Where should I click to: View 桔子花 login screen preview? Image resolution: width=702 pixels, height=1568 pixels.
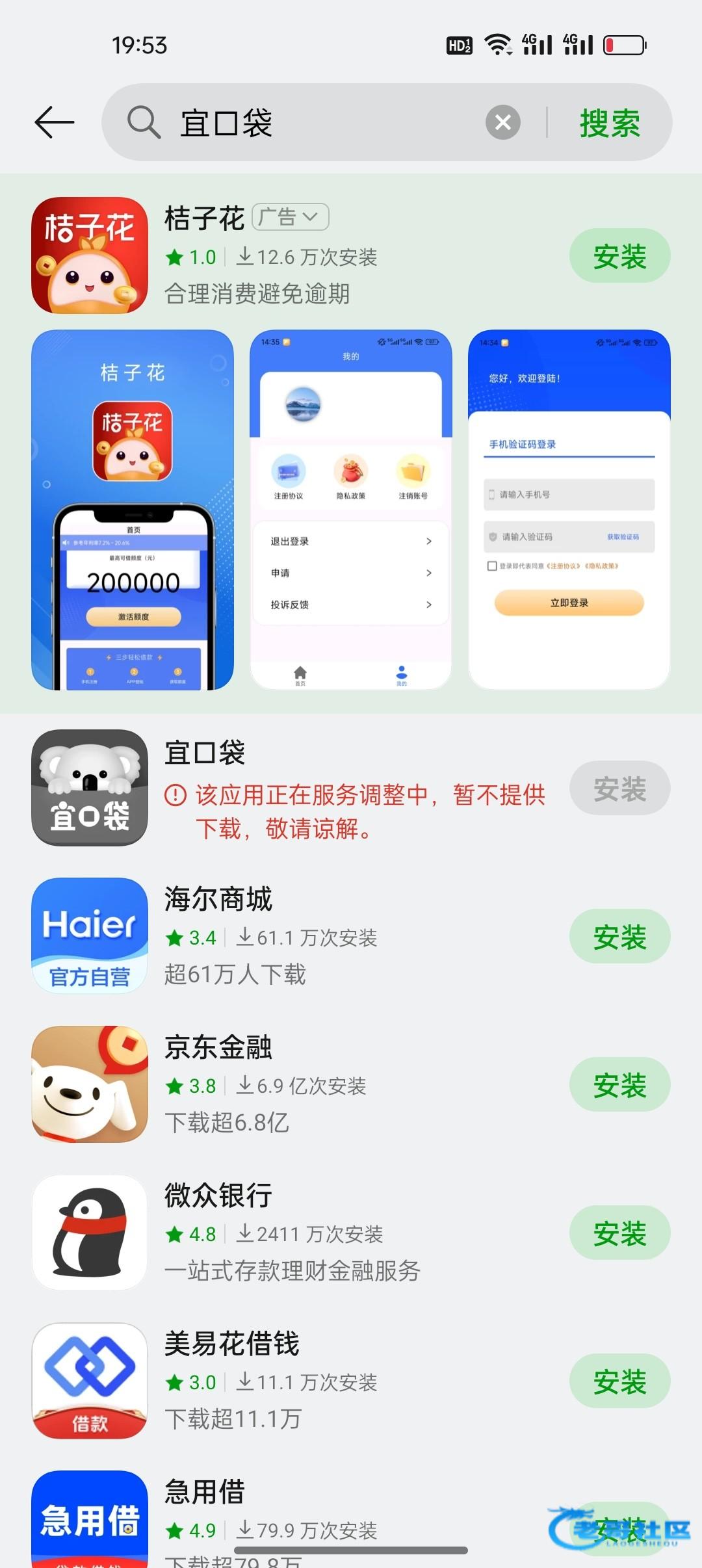(569, 510)
